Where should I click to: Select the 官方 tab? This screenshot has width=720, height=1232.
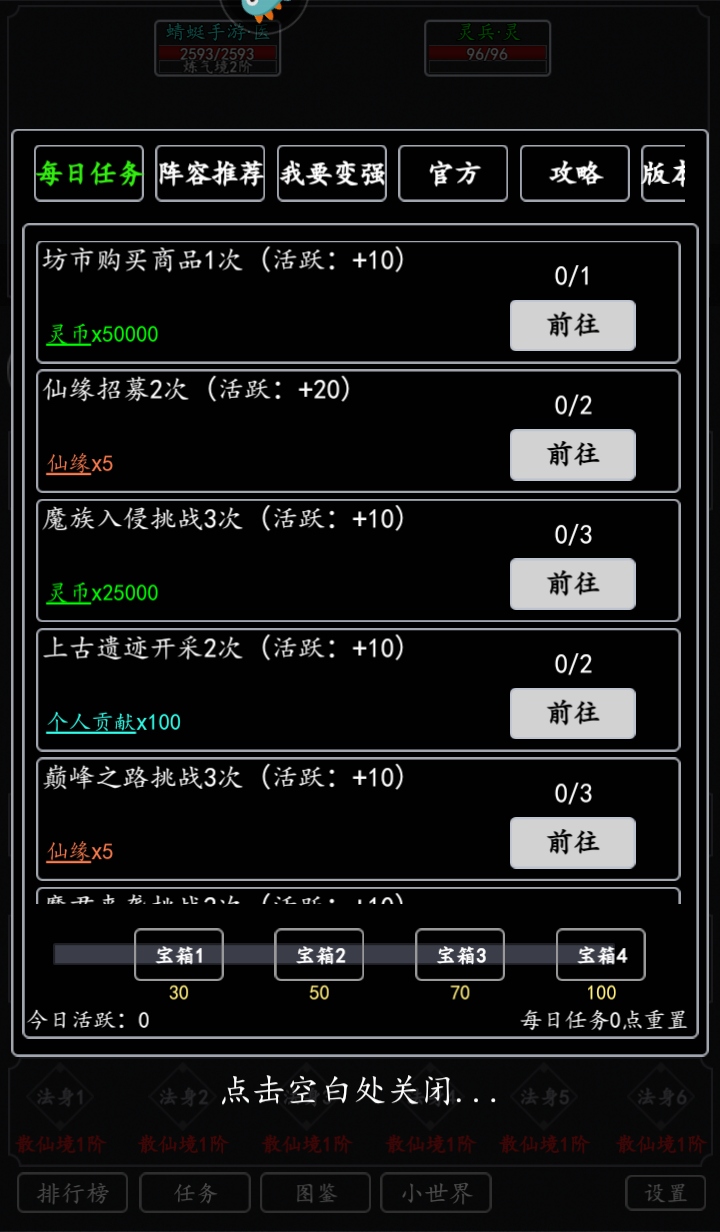(x=453, y=174)
